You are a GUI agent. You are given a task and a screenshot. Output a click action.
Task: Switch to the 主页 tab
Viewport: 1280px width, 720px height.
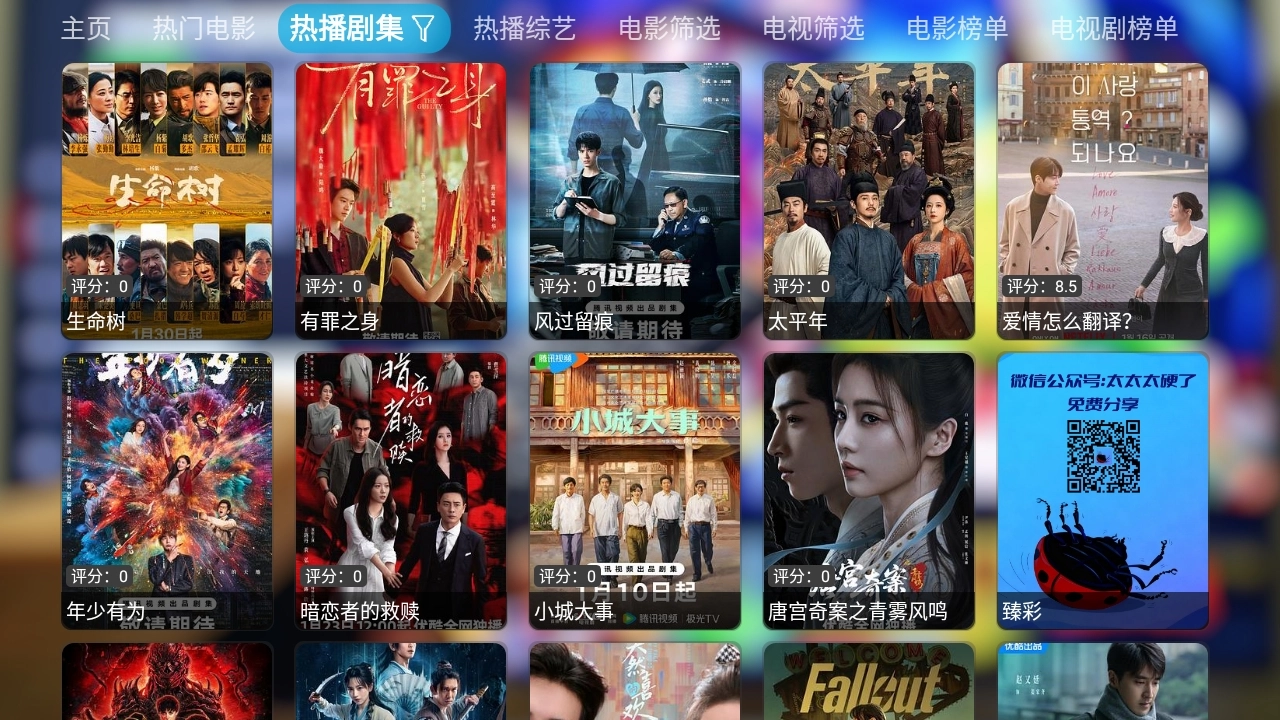[86, 28]
